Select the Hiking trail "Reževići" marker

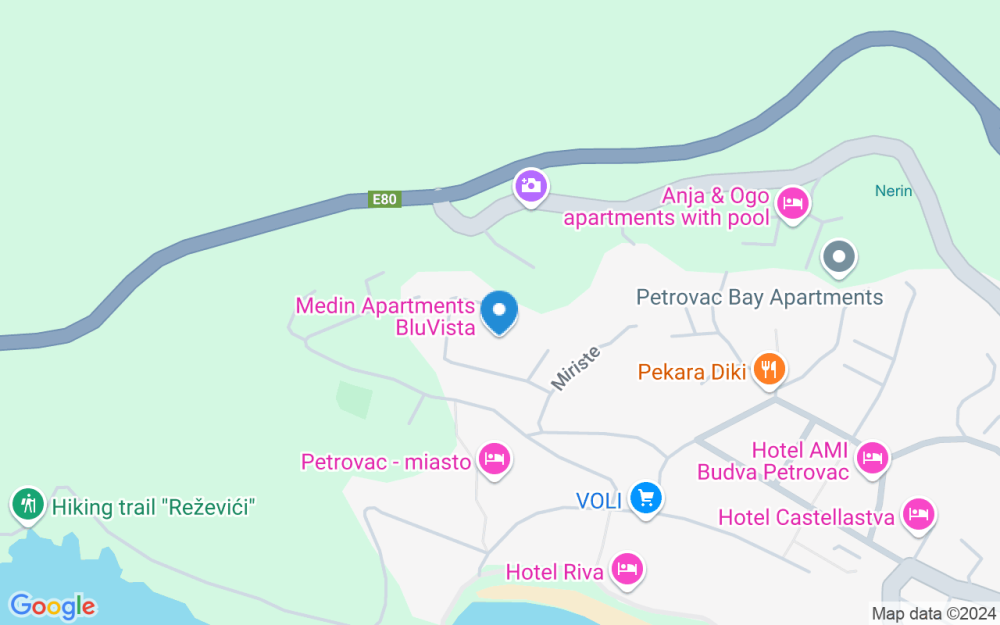27,506
